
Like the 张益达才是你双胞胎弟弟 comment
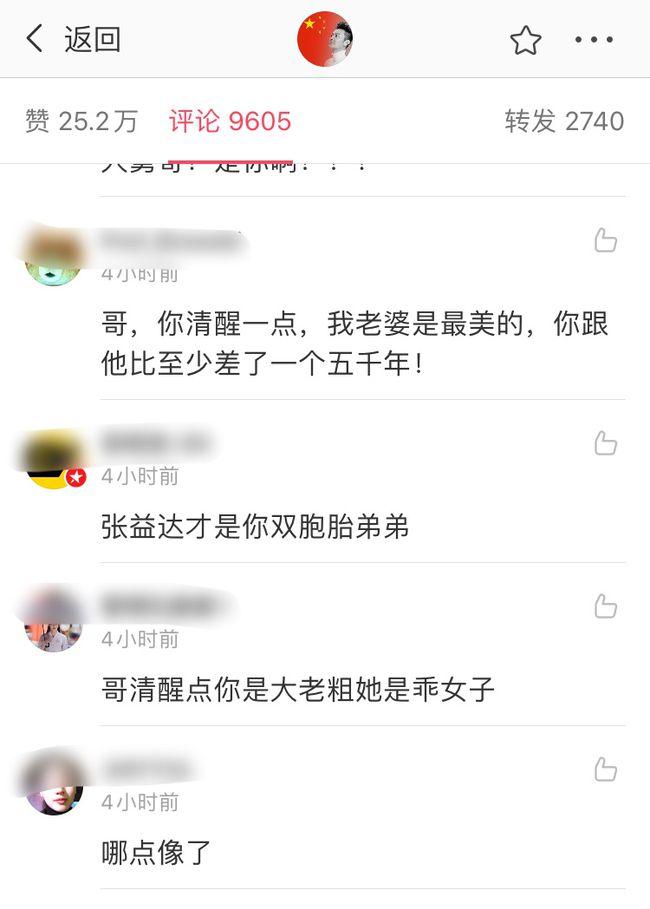pyautogui.click(x=605, y=443)
